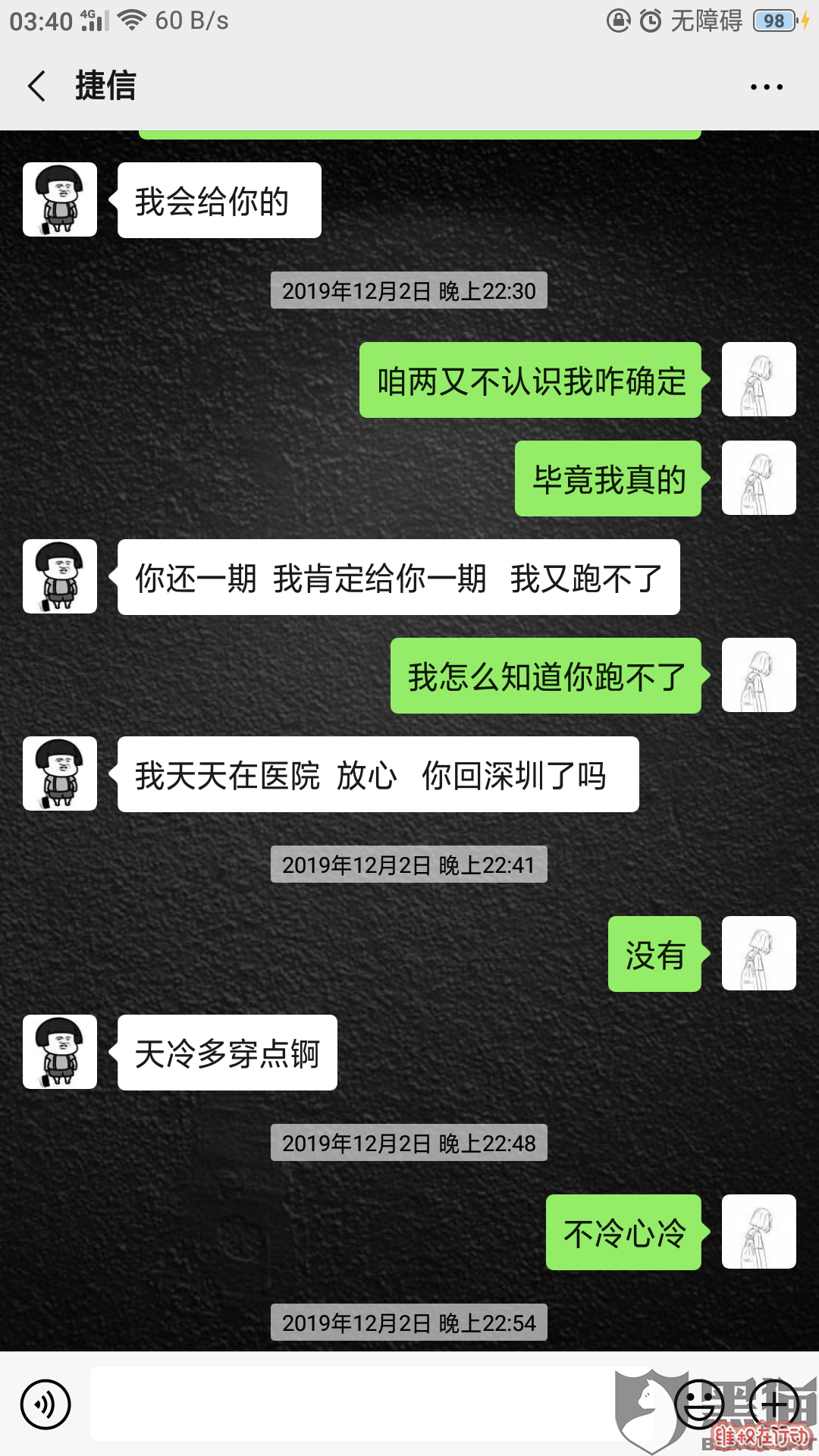This screenshot has height=1456, width=819.
Task: Open the plus attachments menu
Action: (773, 1404)
